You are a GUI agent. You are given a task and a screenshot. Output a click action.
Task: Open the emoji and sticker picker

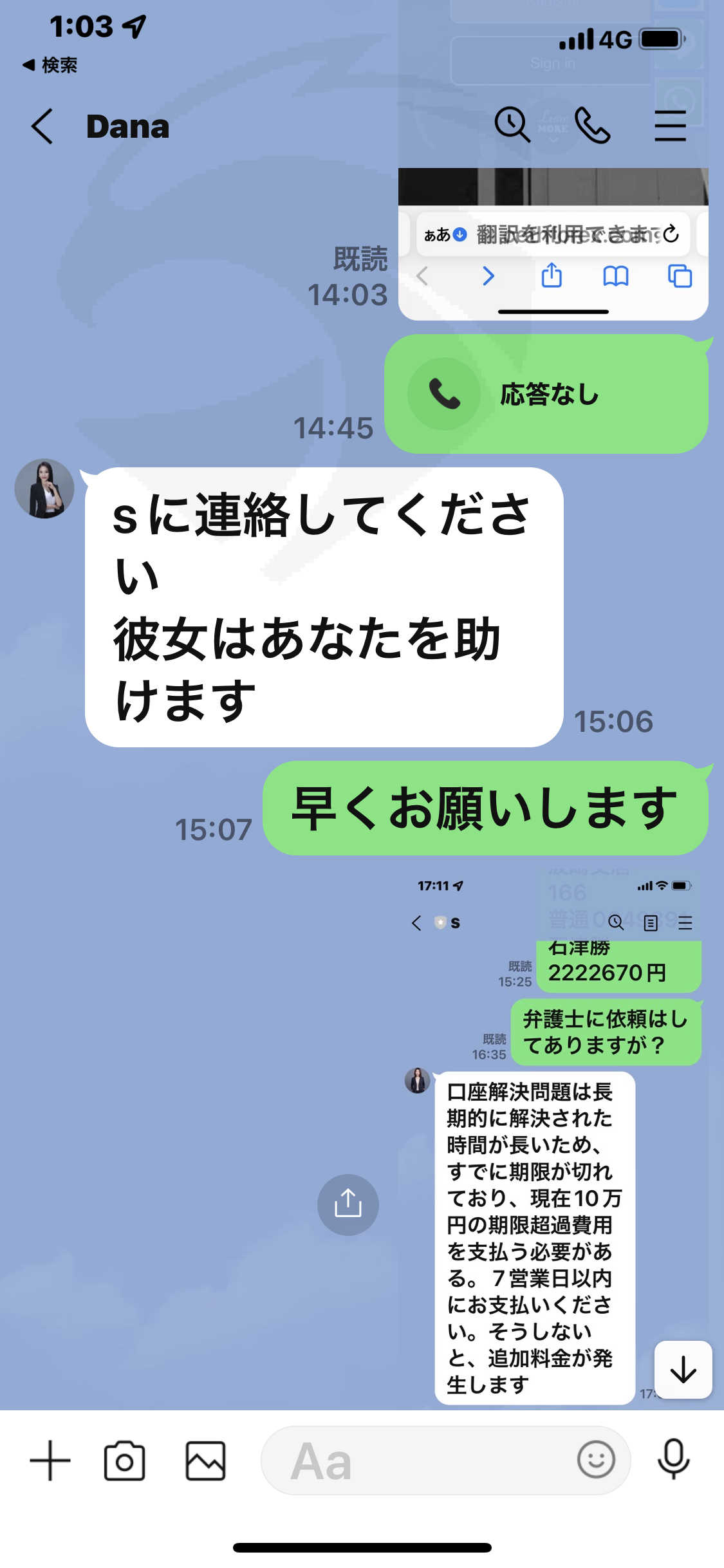(596, 1460)
